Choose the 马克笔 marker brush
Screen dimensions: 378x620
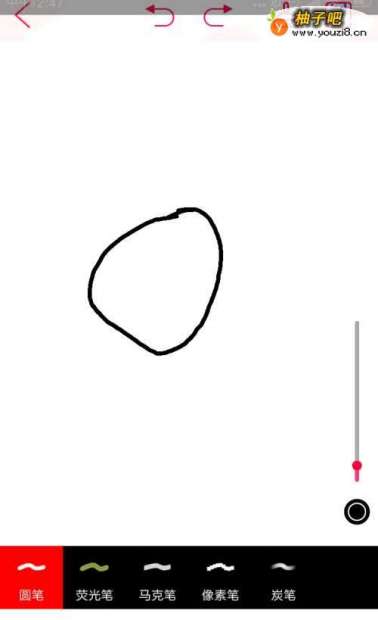tap(157, 577)
